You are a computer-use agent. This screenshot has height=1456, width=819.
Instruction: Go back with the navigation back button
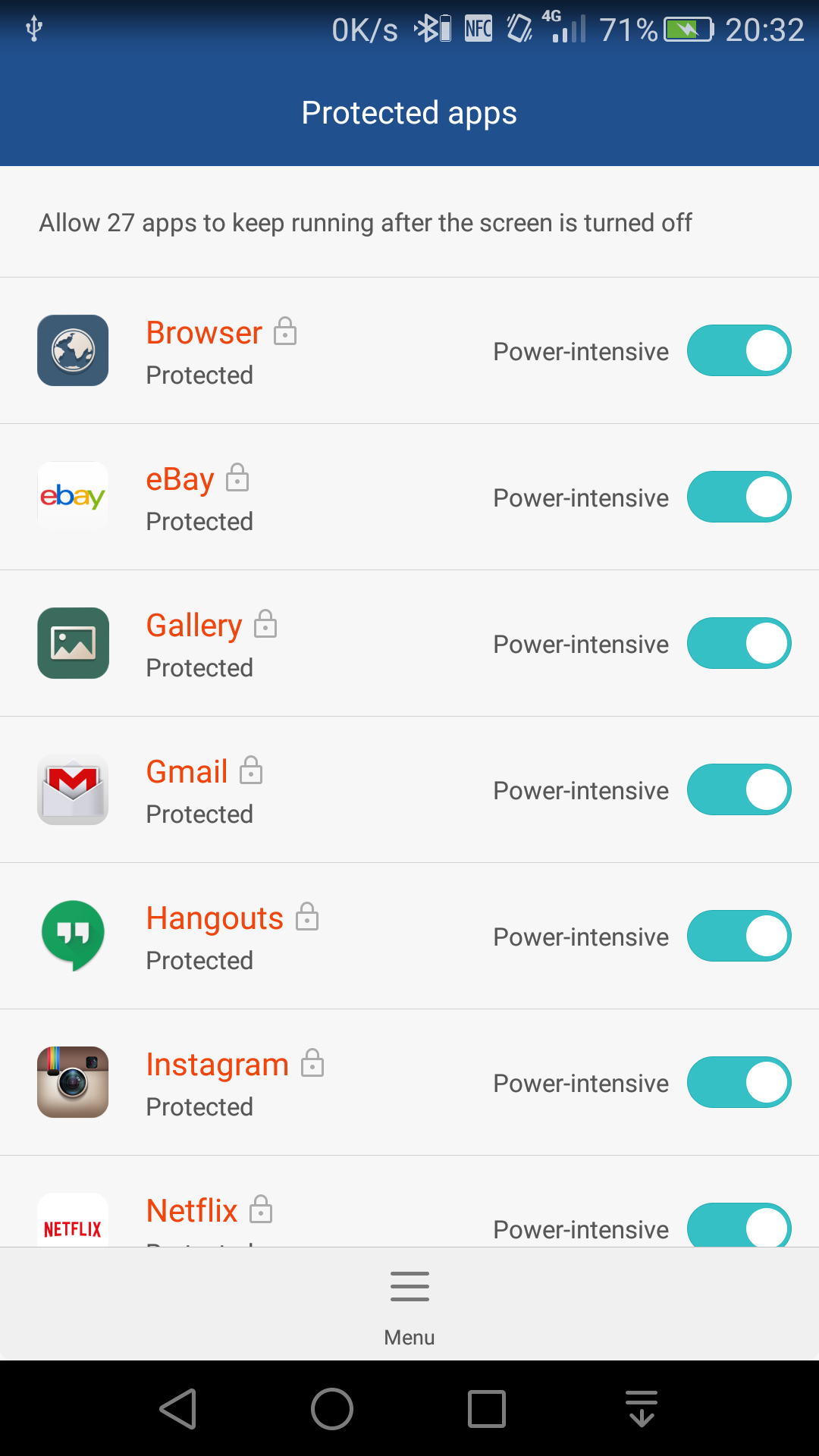(x=179, y=1409)
